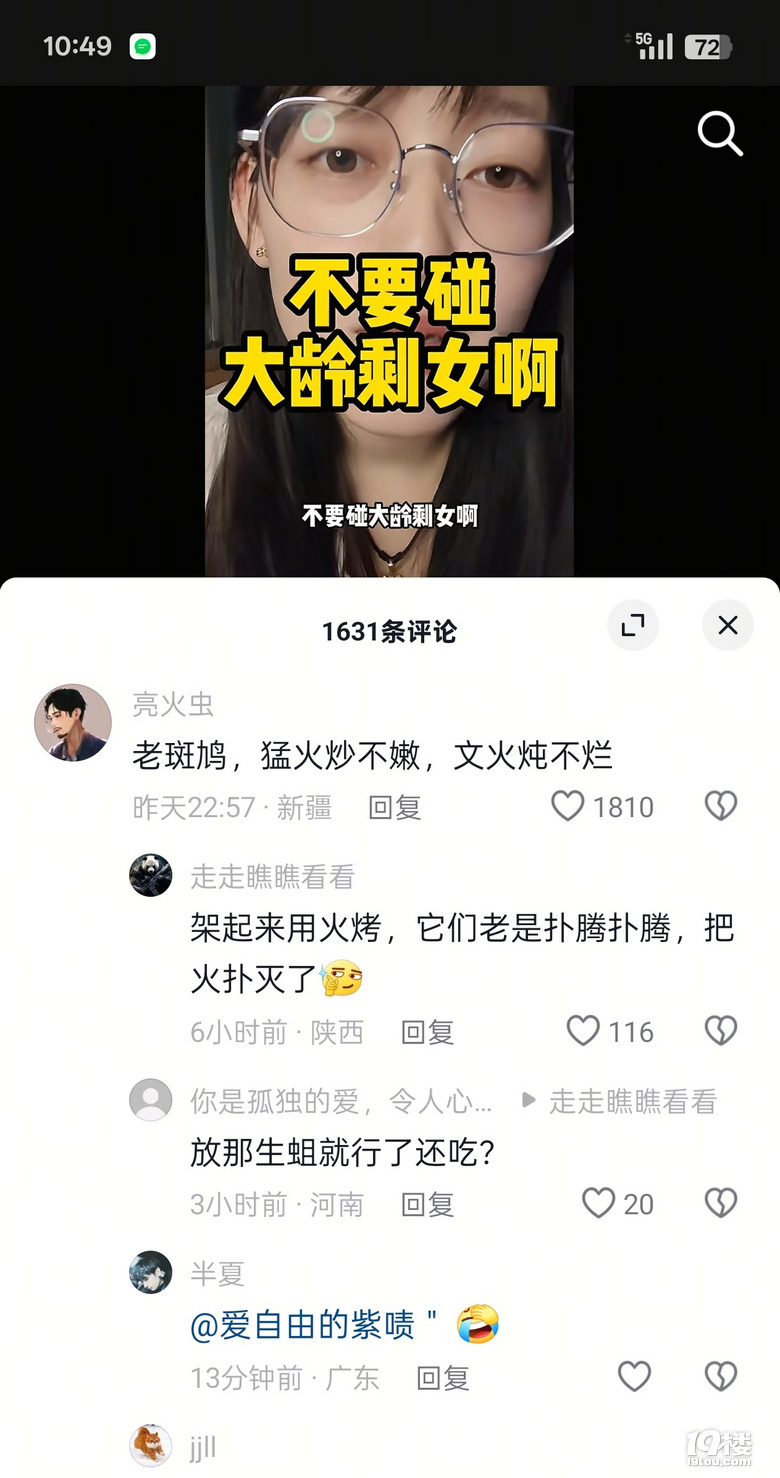Reply to 亮火虫's comment
Screen dimensions: 780x1478
[x=395, y=807]
